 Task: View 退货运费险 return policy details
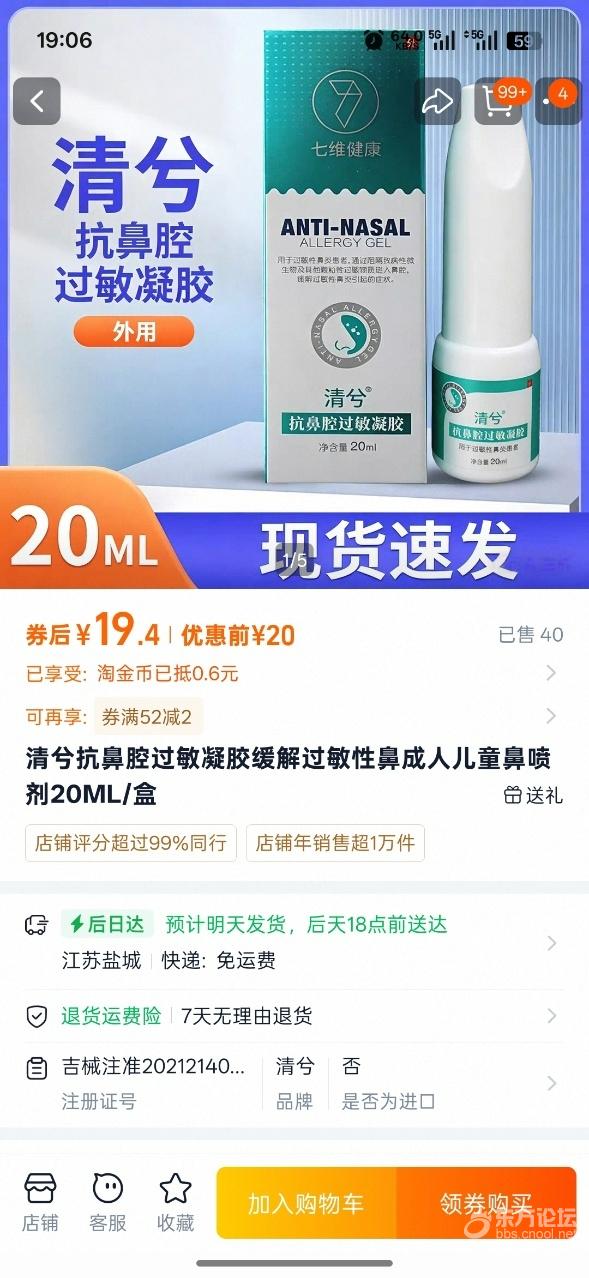[x=294, y=1016]
